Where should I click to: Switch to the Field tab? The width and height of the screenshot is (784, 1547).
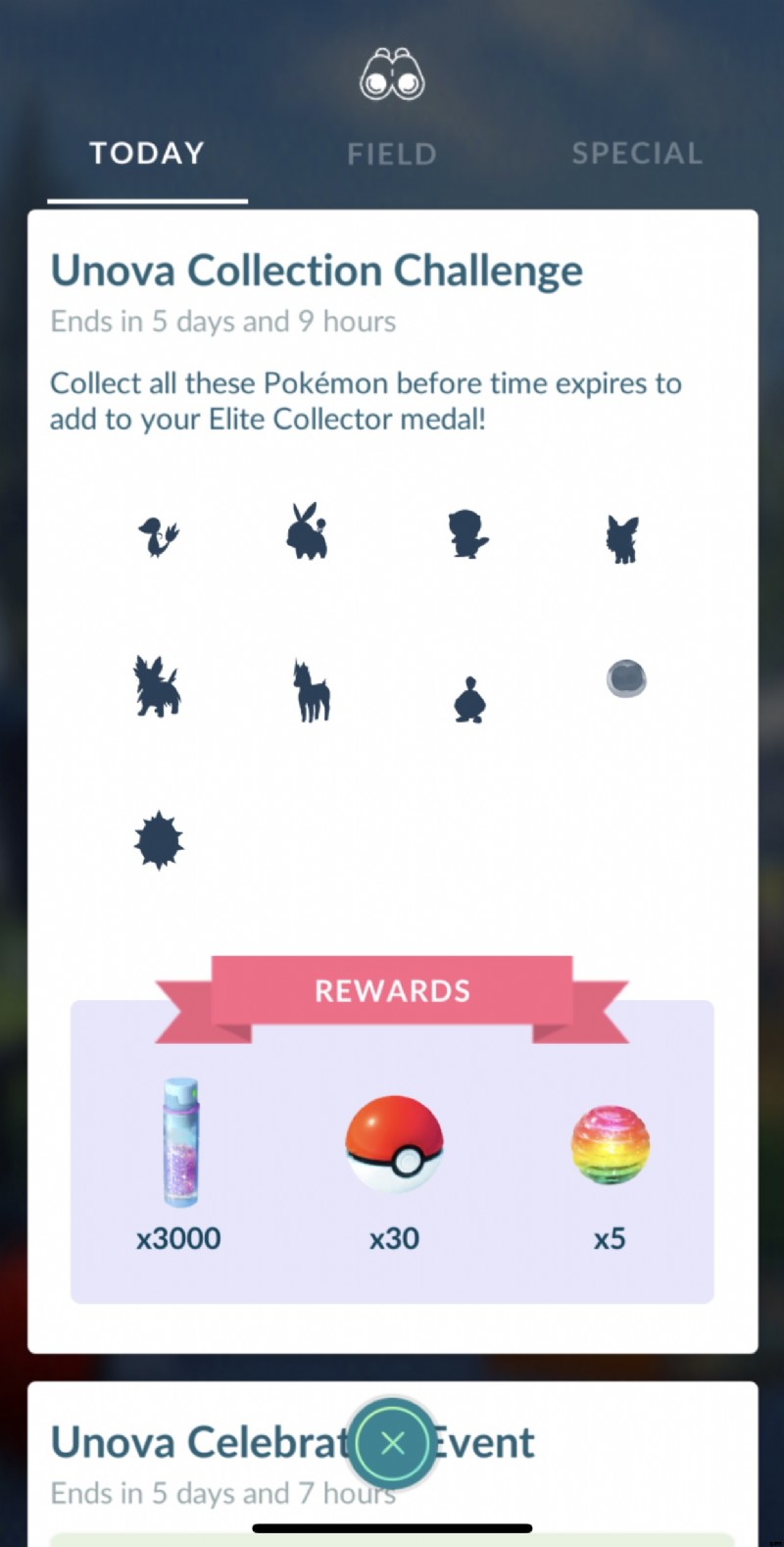pyautogui.click(x=391, y=154)
